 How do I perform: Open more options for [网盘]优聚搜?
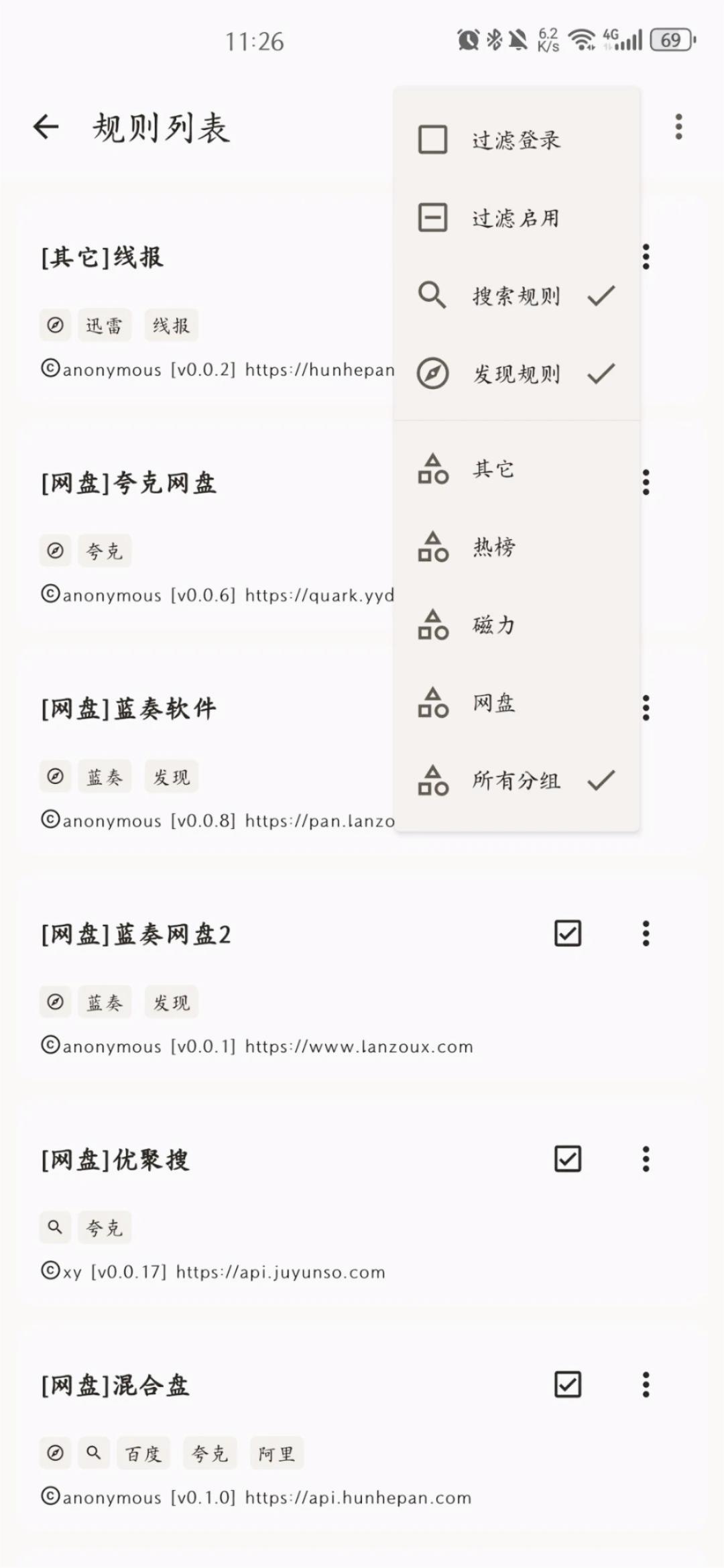646,1158
